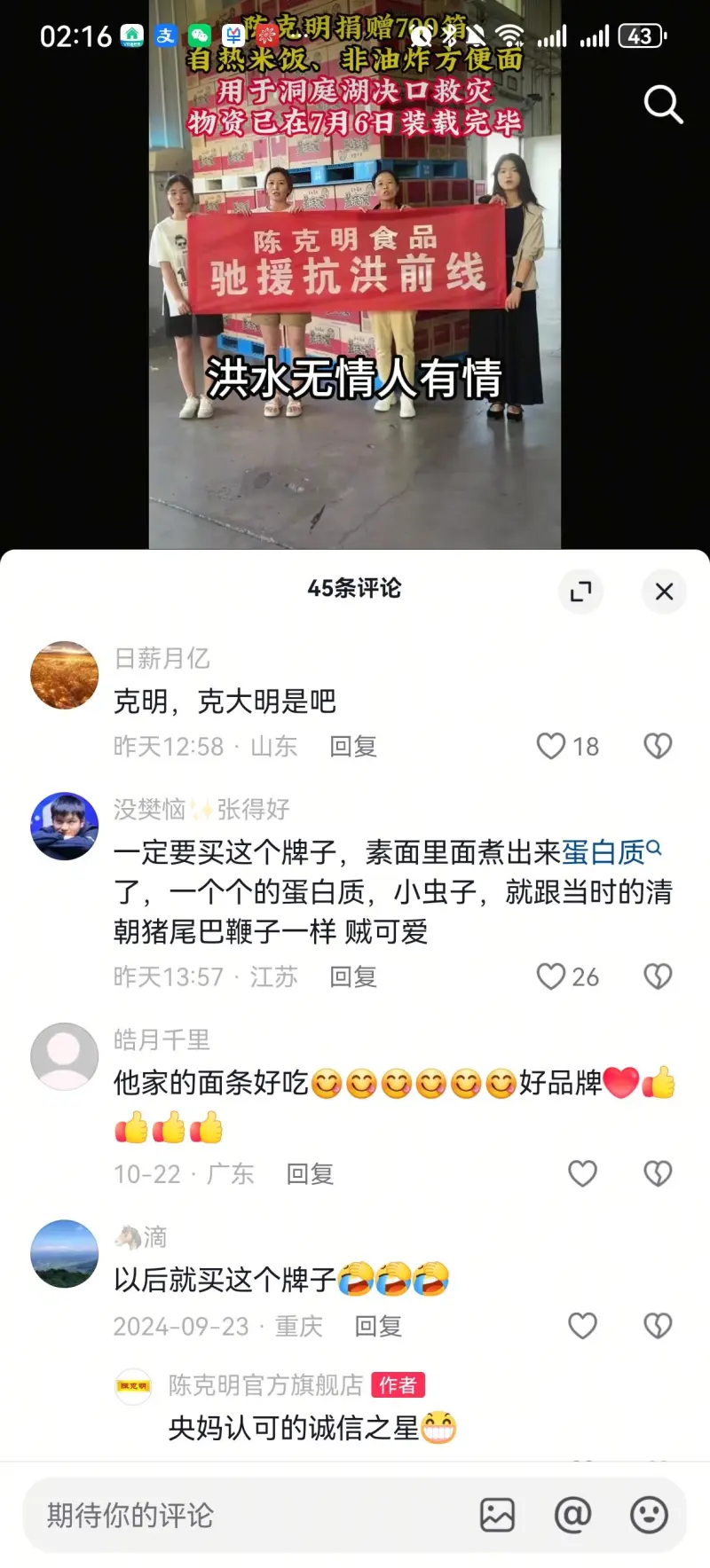Image resolution: width=710 pixels, height=1568 pixels.
Task: Like 日薪月亿's comment
Action: (551, 746)
